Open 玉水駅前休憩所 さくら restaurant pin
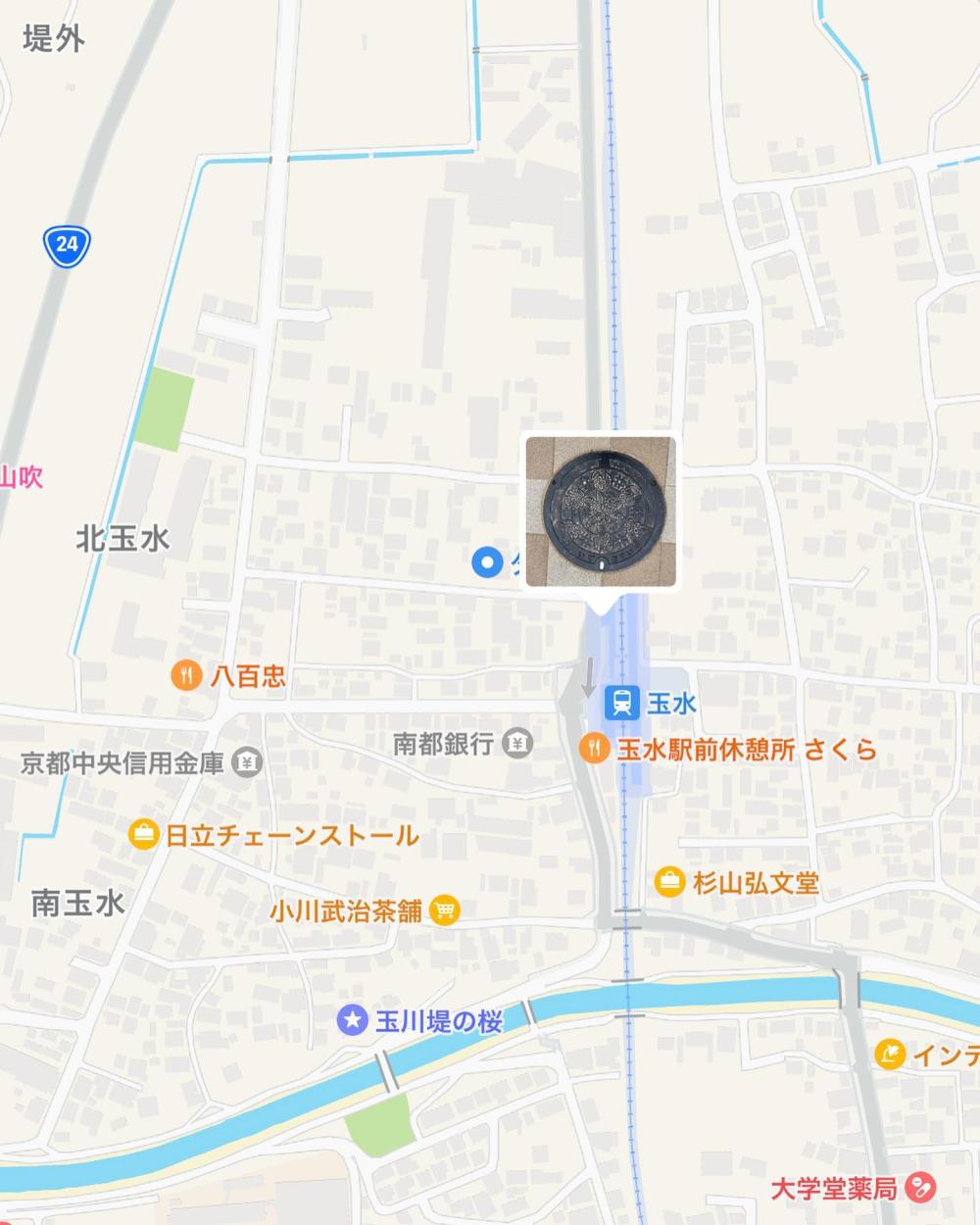The image size is (980, 1225). click(x=593, y=750)
